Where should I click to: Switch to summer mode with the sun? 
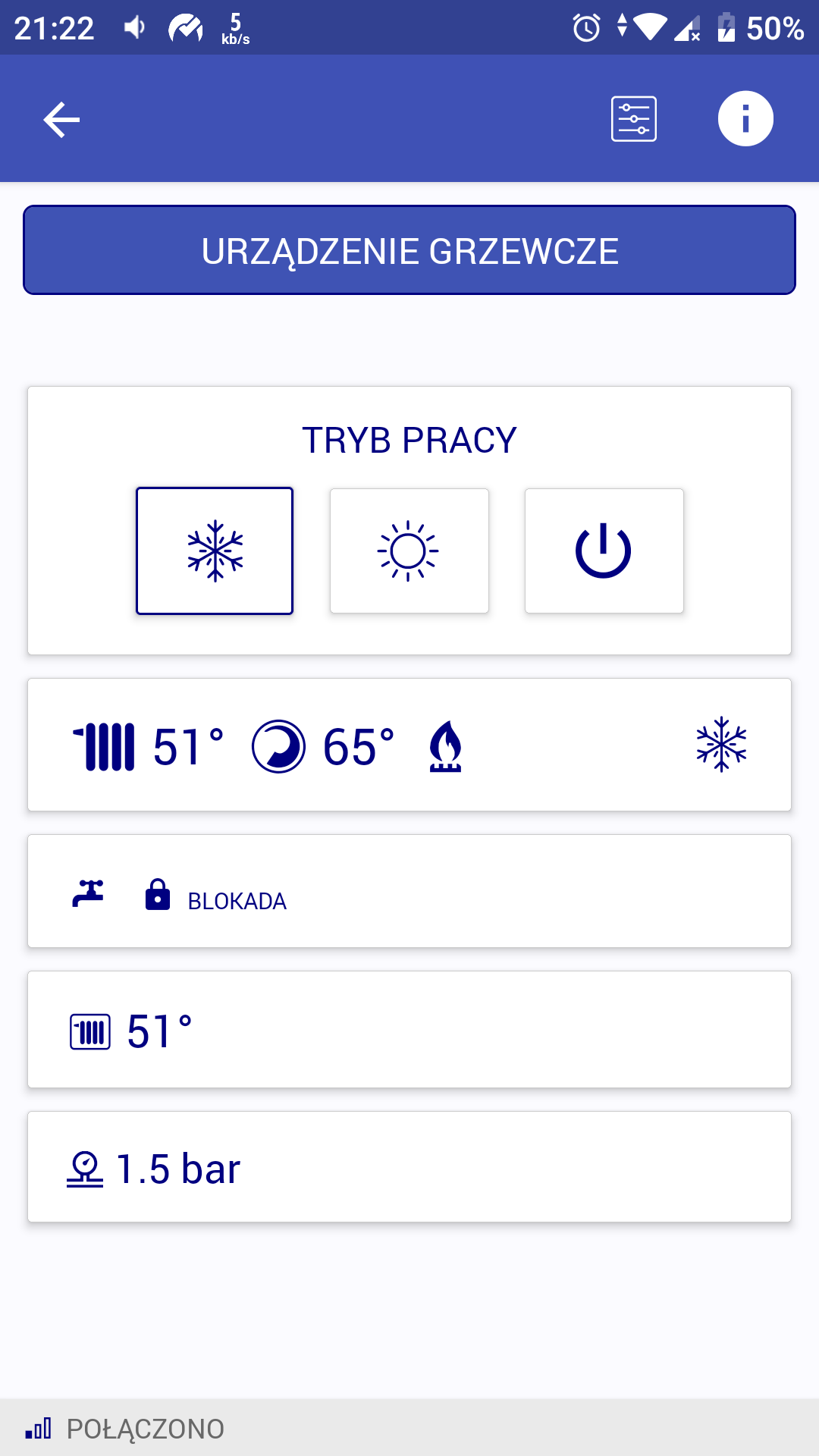[x=409, y=551]
